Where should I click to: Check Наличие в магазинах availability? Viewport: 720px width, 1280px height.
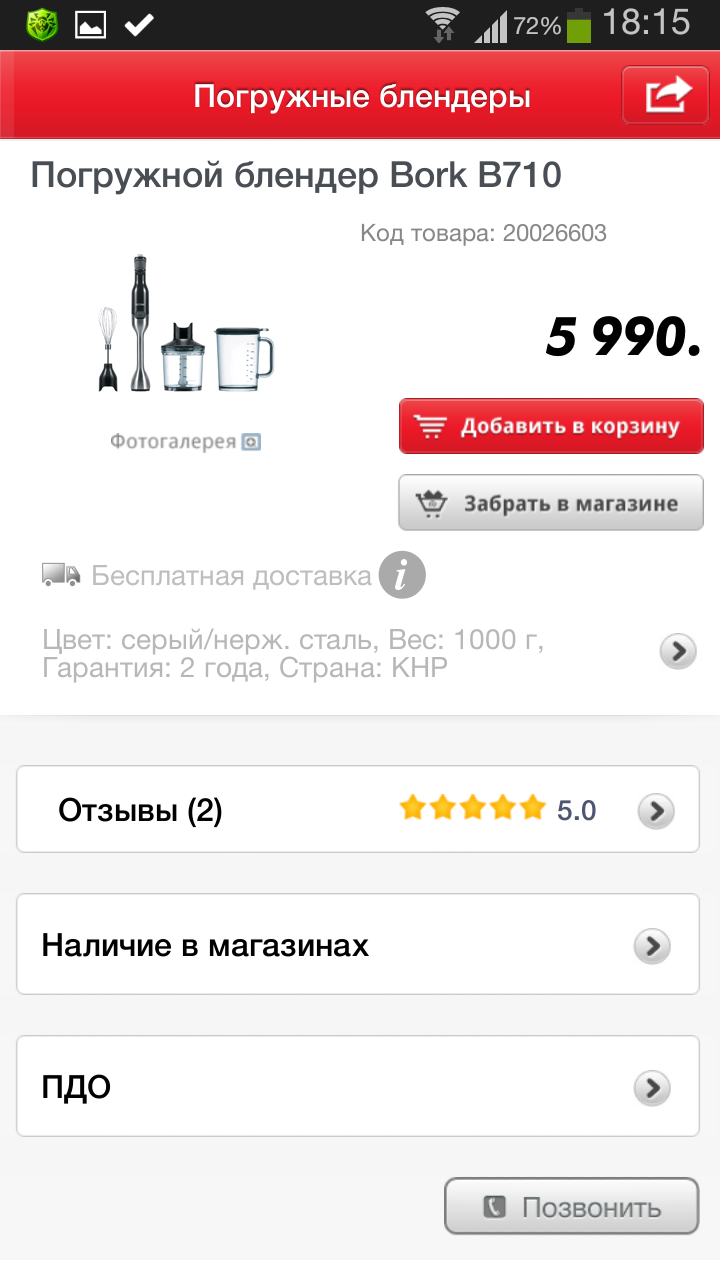point(358,945)
